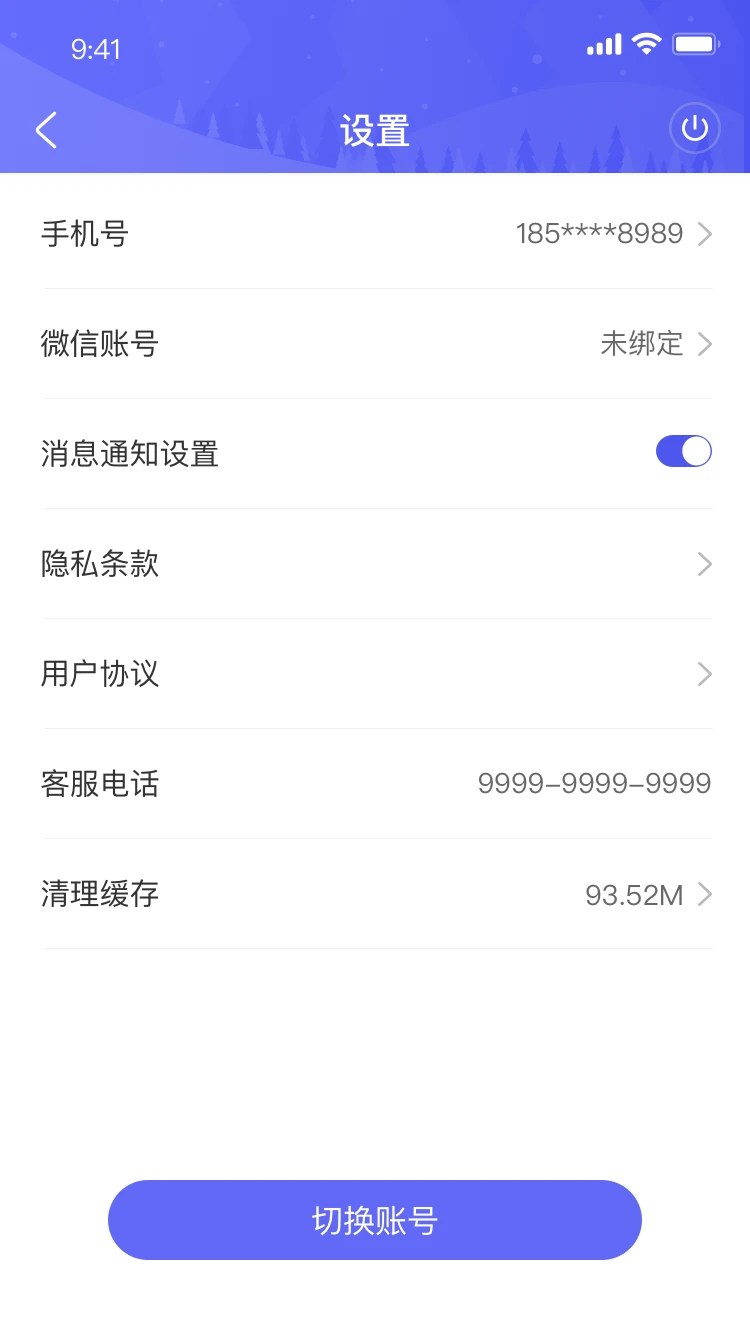The image size is (750, 1334).
Task: Tap the power icon to log out
Action: point(694,129)
